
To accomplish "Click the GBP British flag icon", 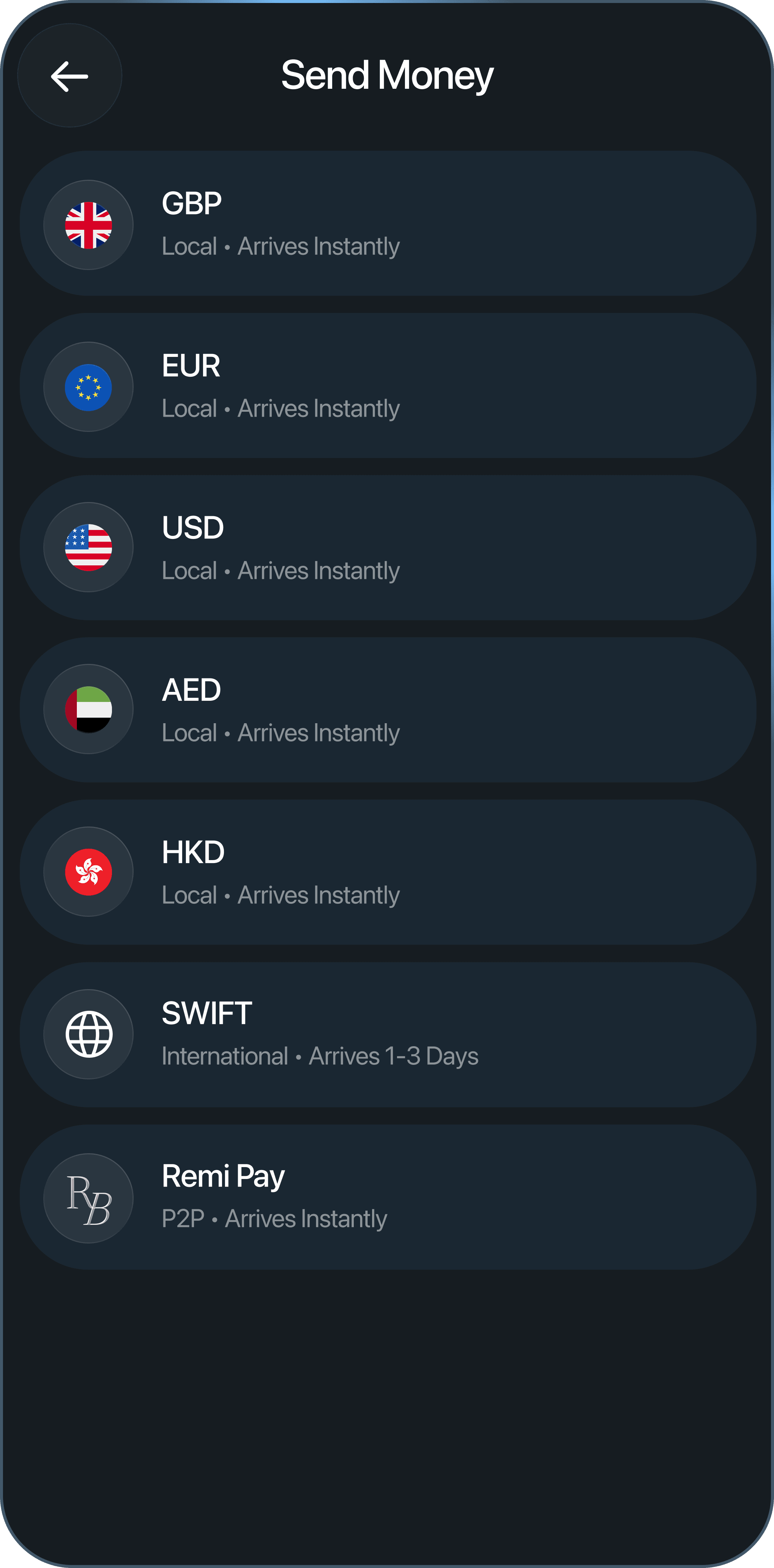I will click(x=88, y=225).
